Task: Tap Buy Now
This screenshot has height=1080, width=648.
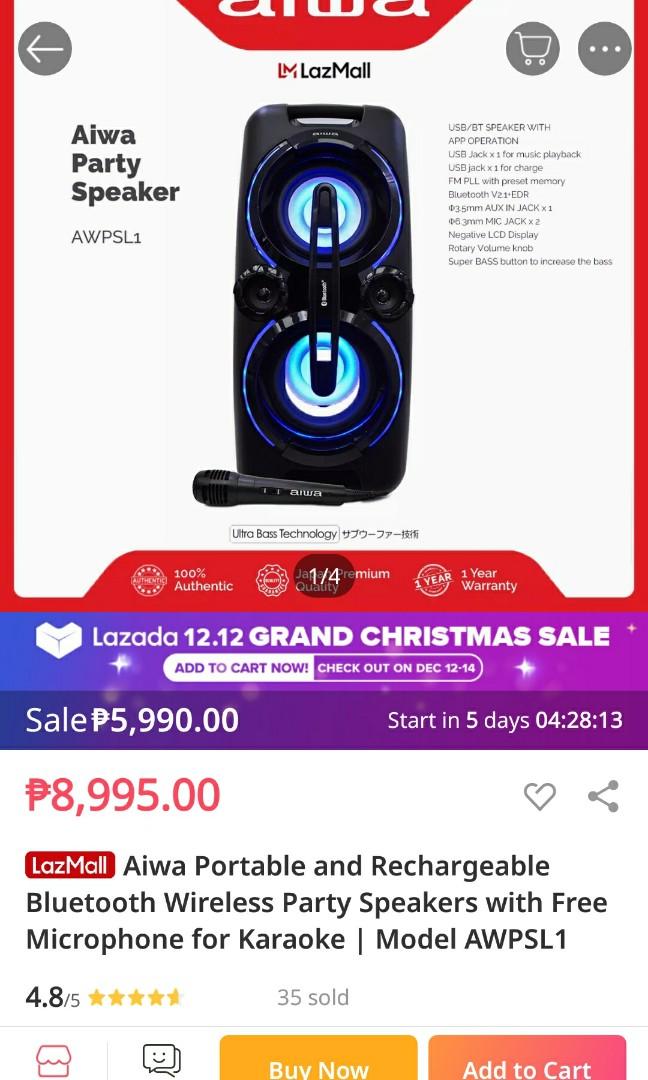Action: (318, 1062)
